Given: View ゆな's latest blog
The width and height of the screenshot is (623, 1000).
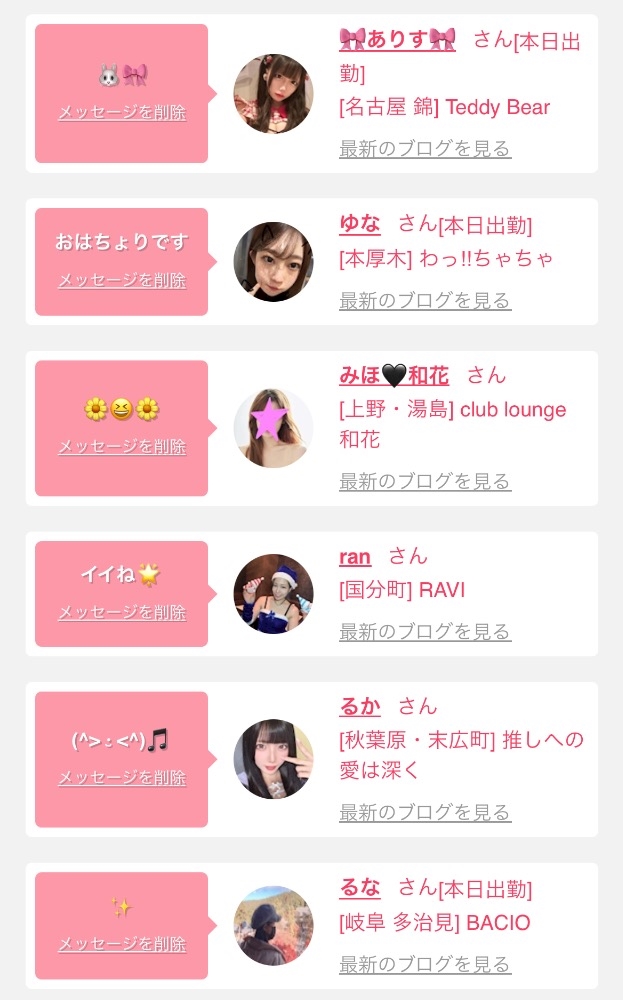Looking at the screenshot, I should 425,300.
